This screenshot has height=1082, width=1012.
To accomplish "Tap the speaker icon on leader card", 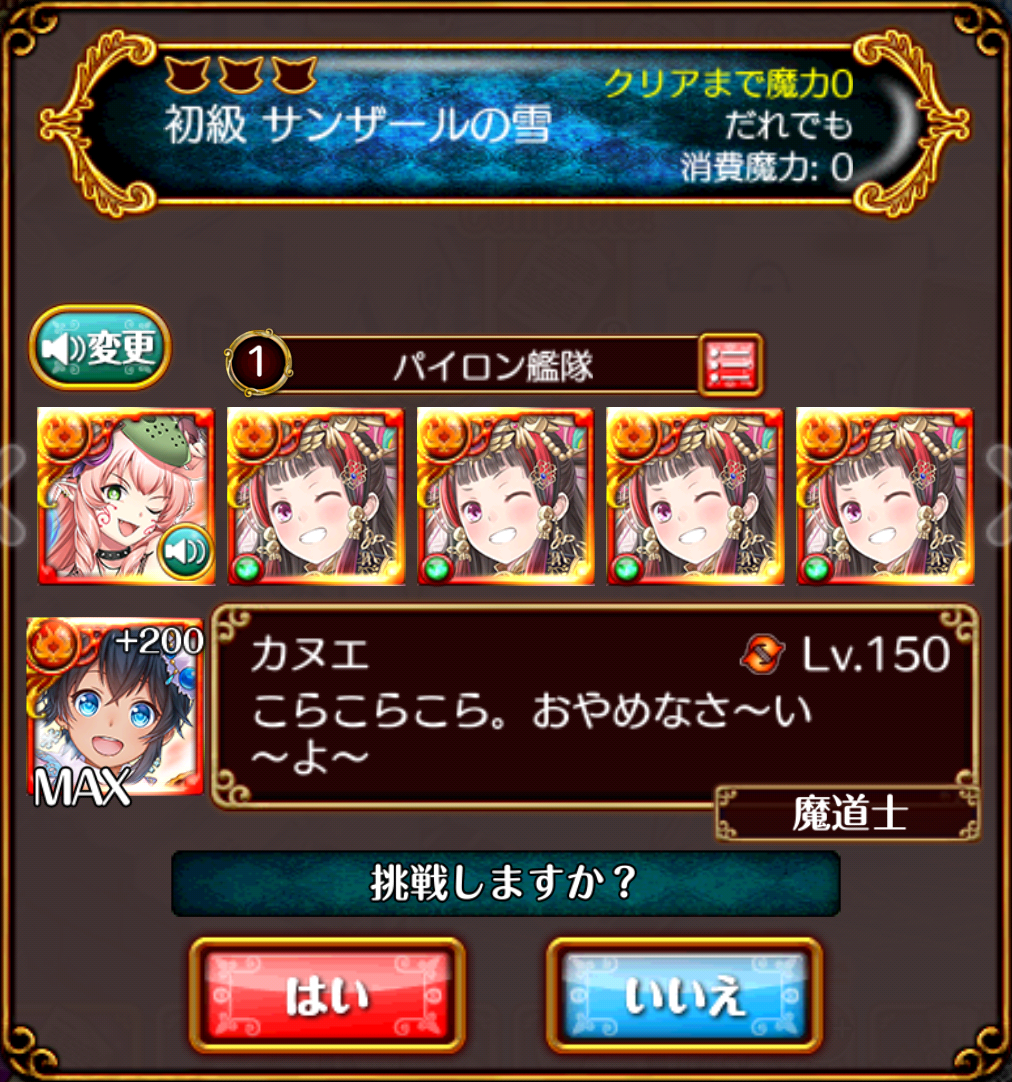I will pyautogui.click(x=187, y=553).
